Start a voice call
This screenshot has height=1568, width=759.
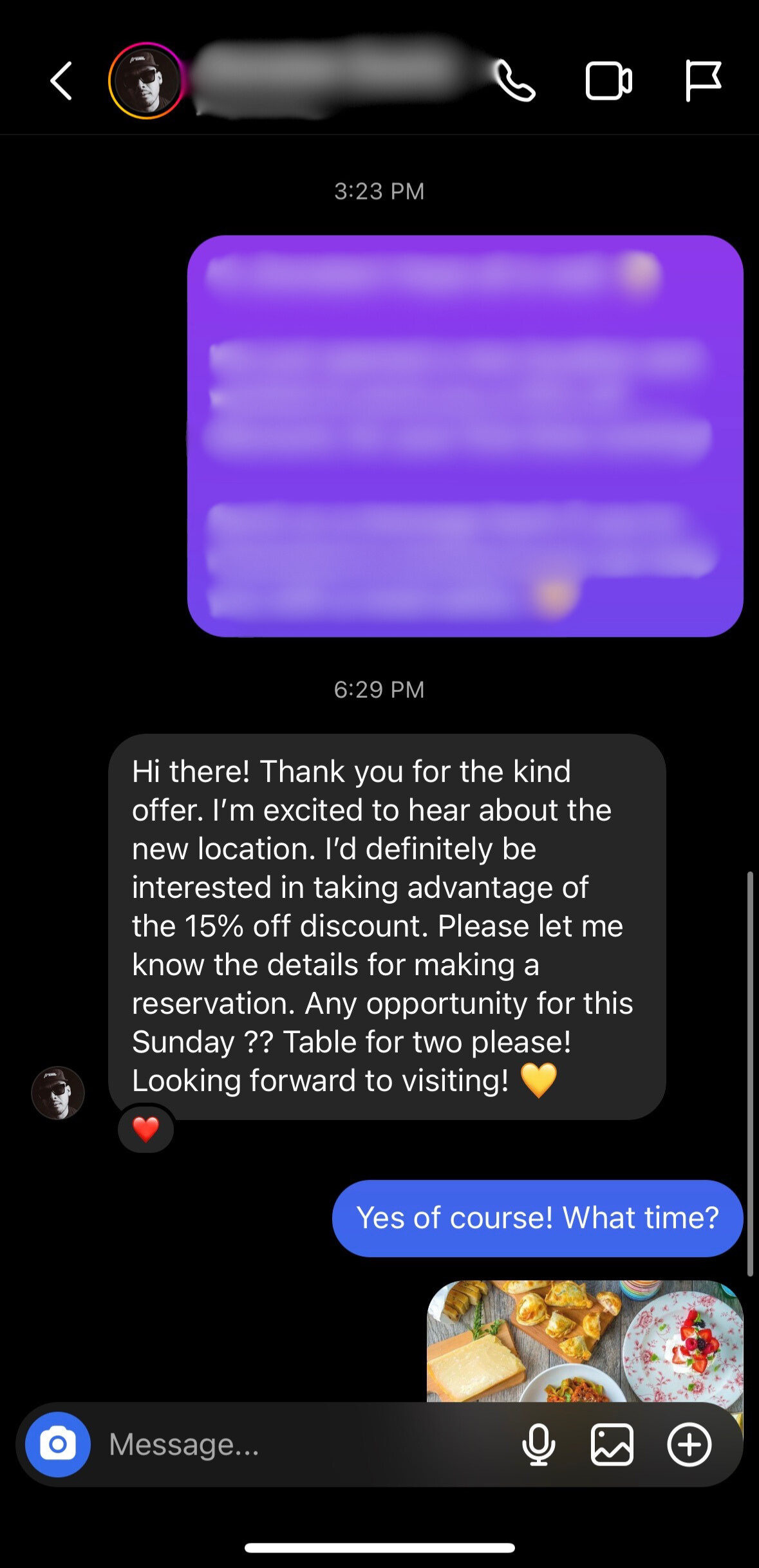click(x=515, y=81)
